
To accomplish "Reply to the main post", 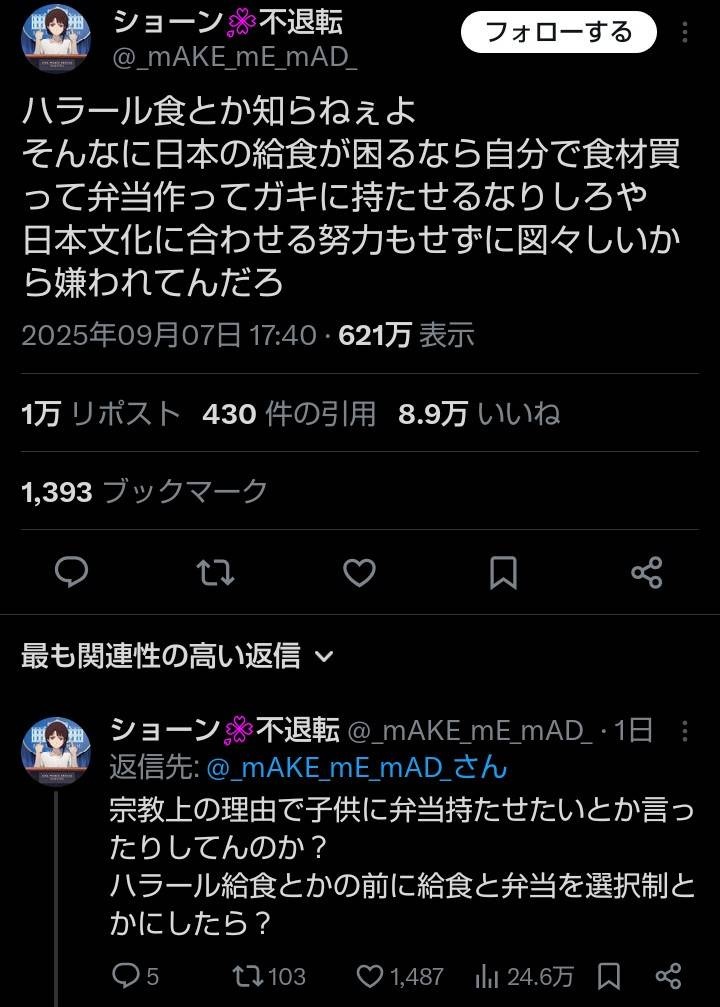I will 71,572.
